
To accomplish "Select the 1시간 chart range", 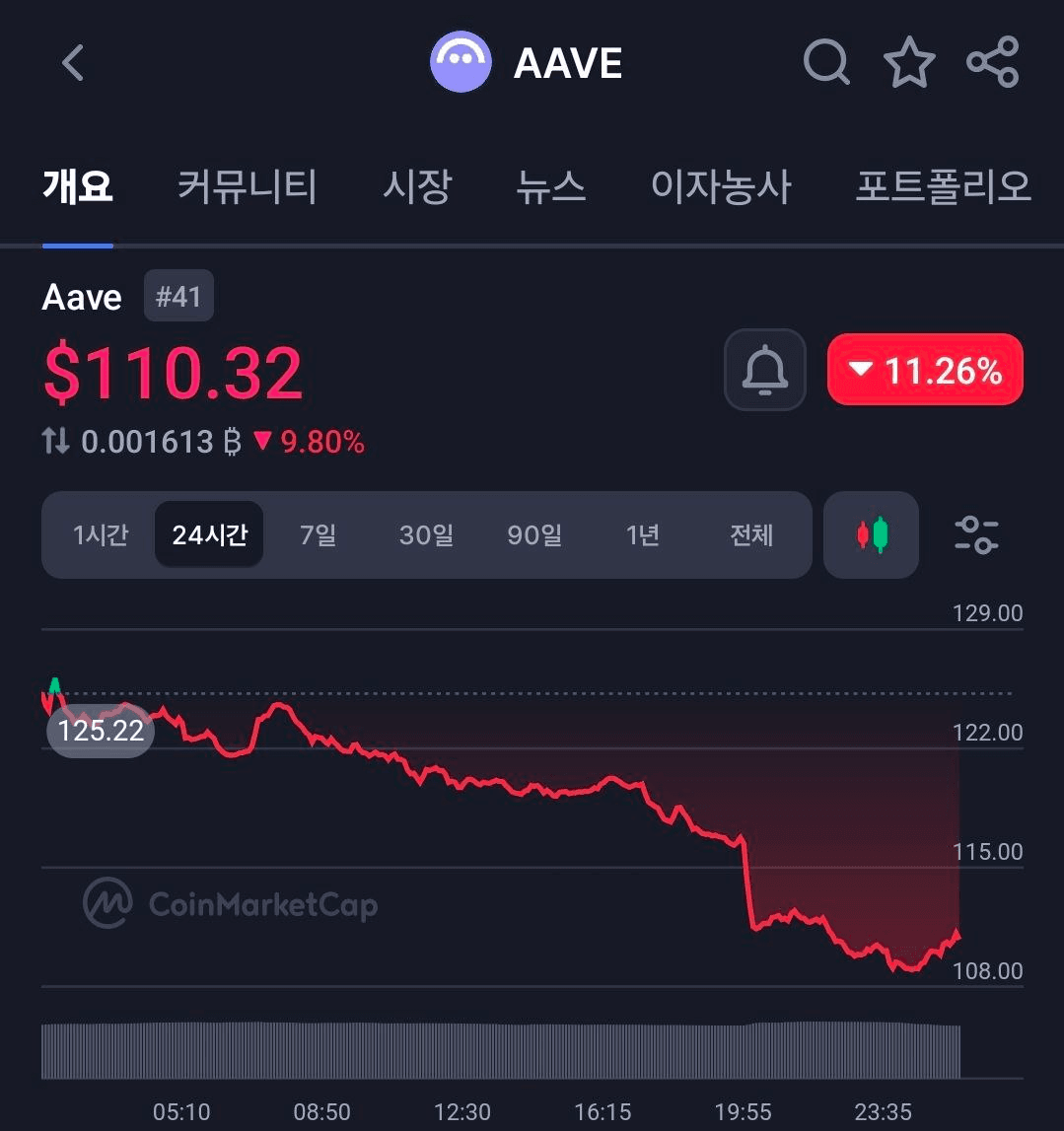I will 101,535.
